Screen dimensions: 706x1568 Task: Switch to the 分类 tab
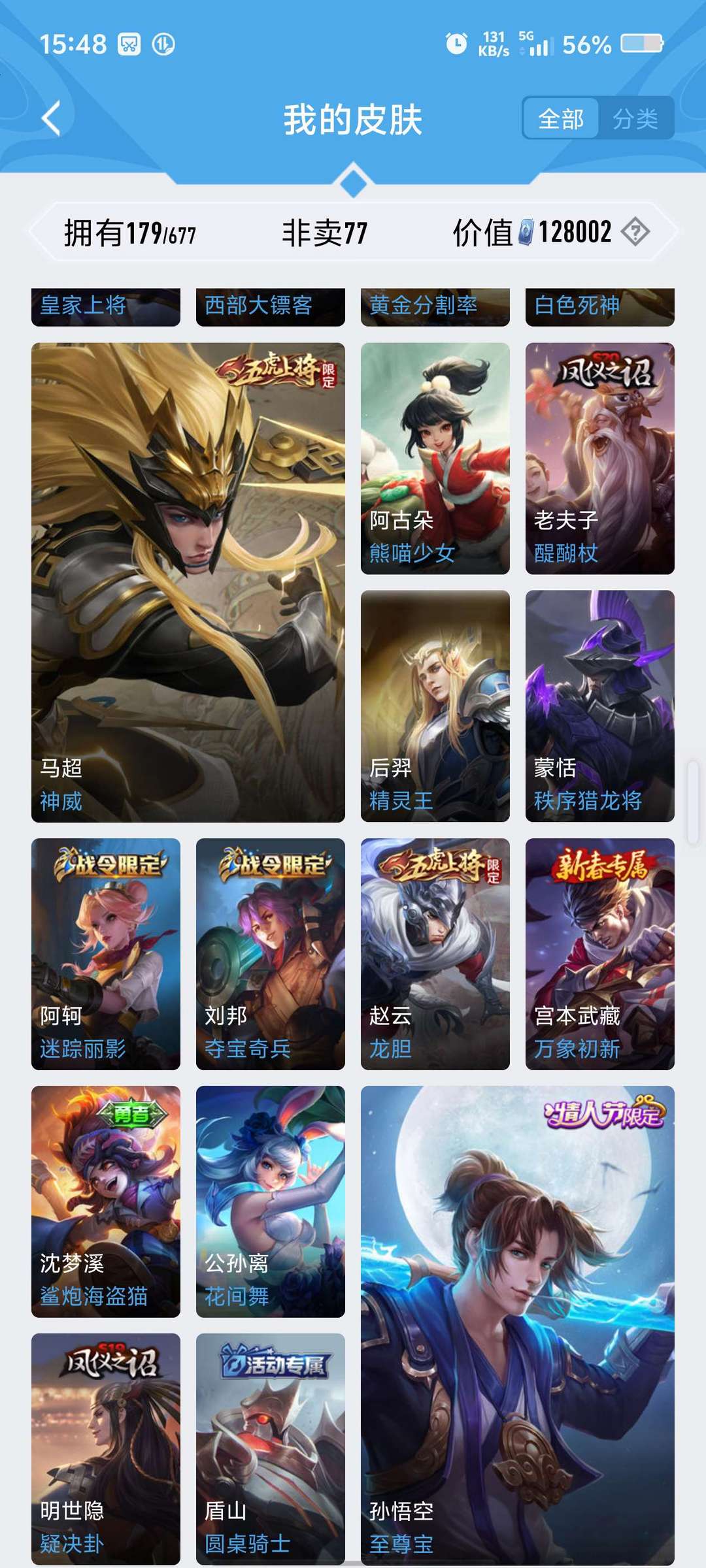635,118
